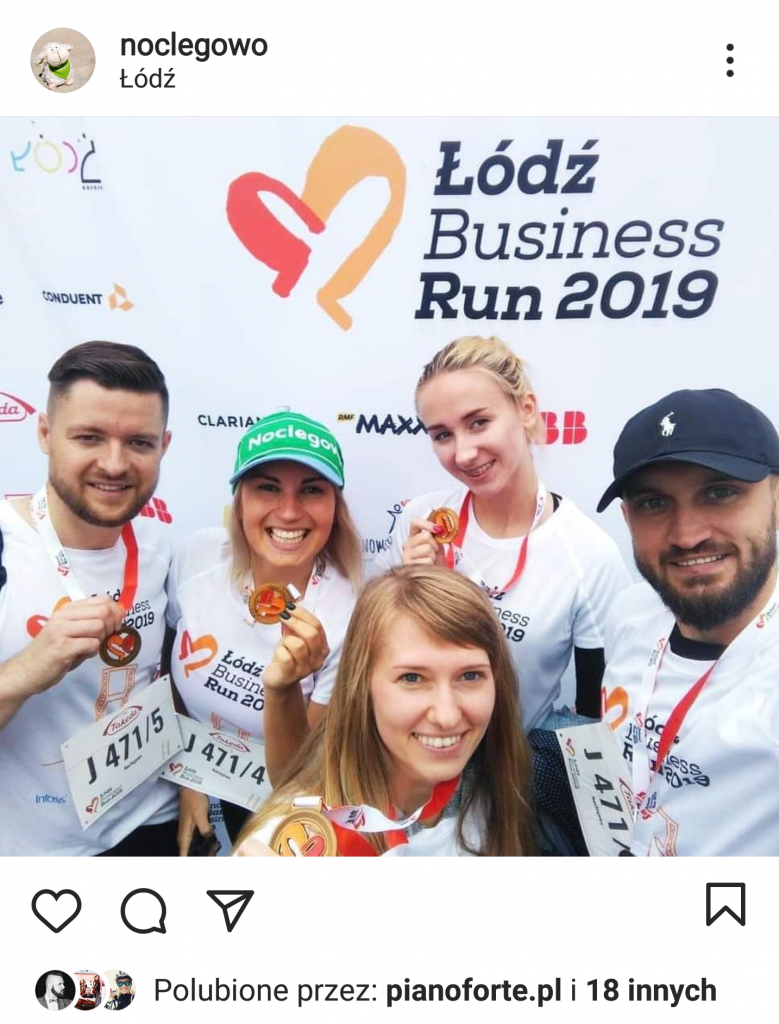Open the Łódź location tag
Viewport: 779px width, 1024px height.
point(147,79)
